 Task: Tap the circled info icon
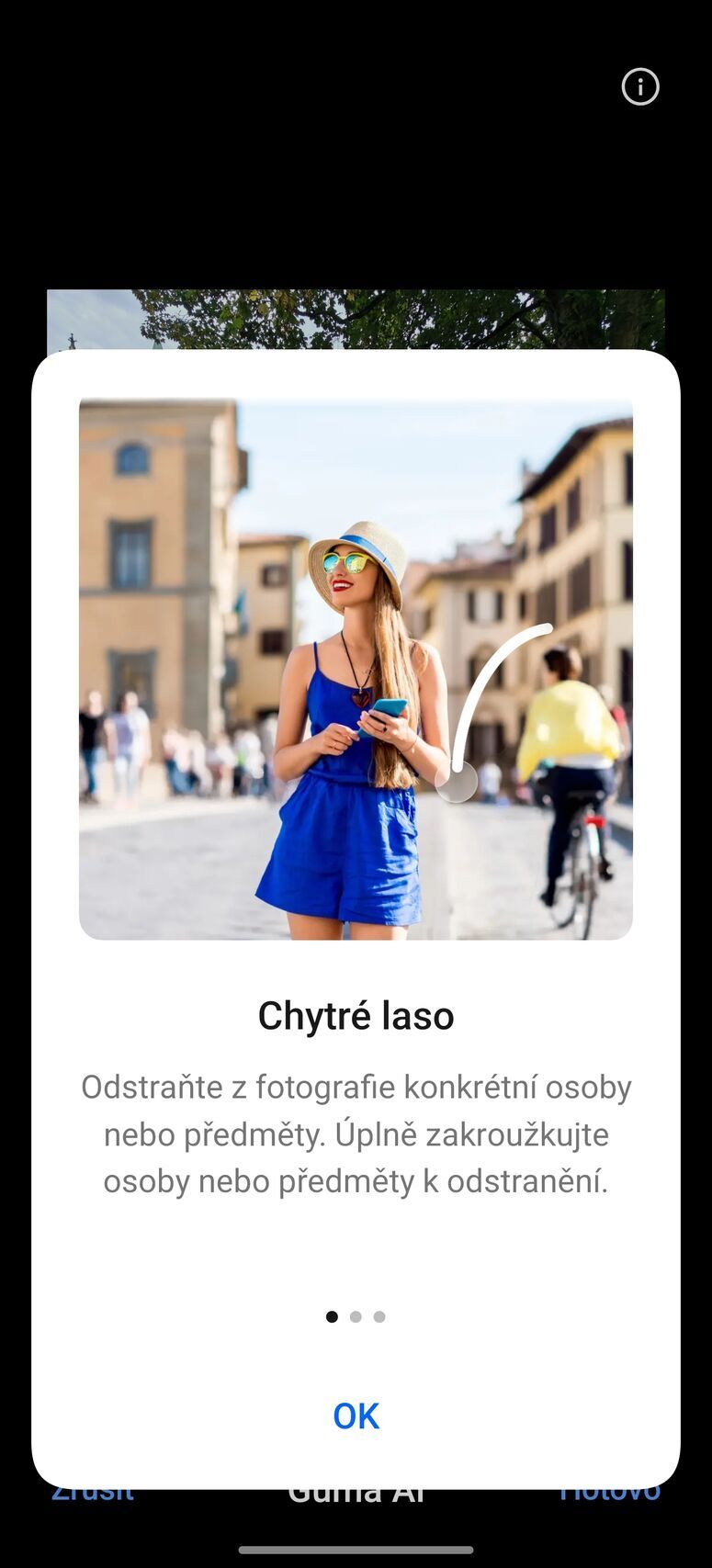click(639, 87)
